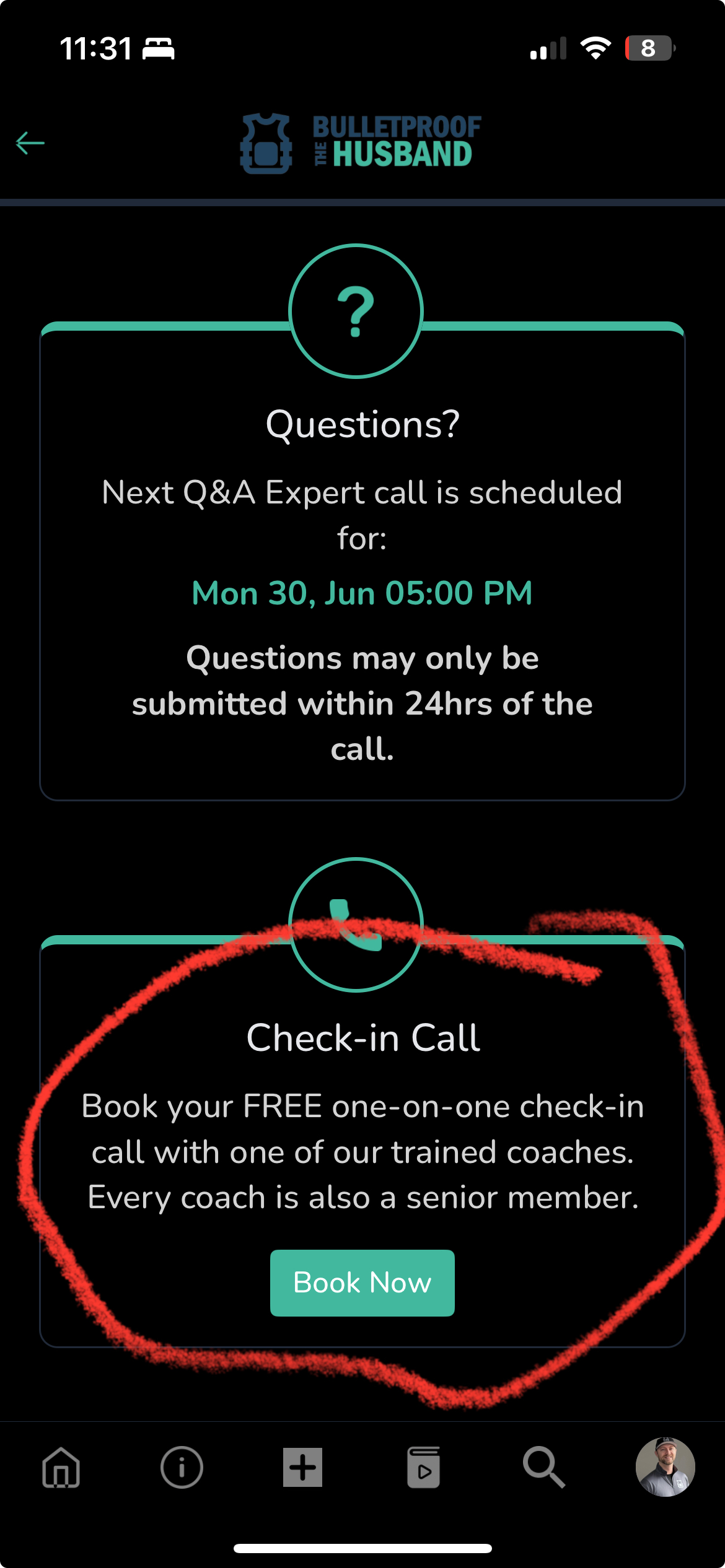Open the video library tab
725x1568 pixels.
[x=423, y=1467]
